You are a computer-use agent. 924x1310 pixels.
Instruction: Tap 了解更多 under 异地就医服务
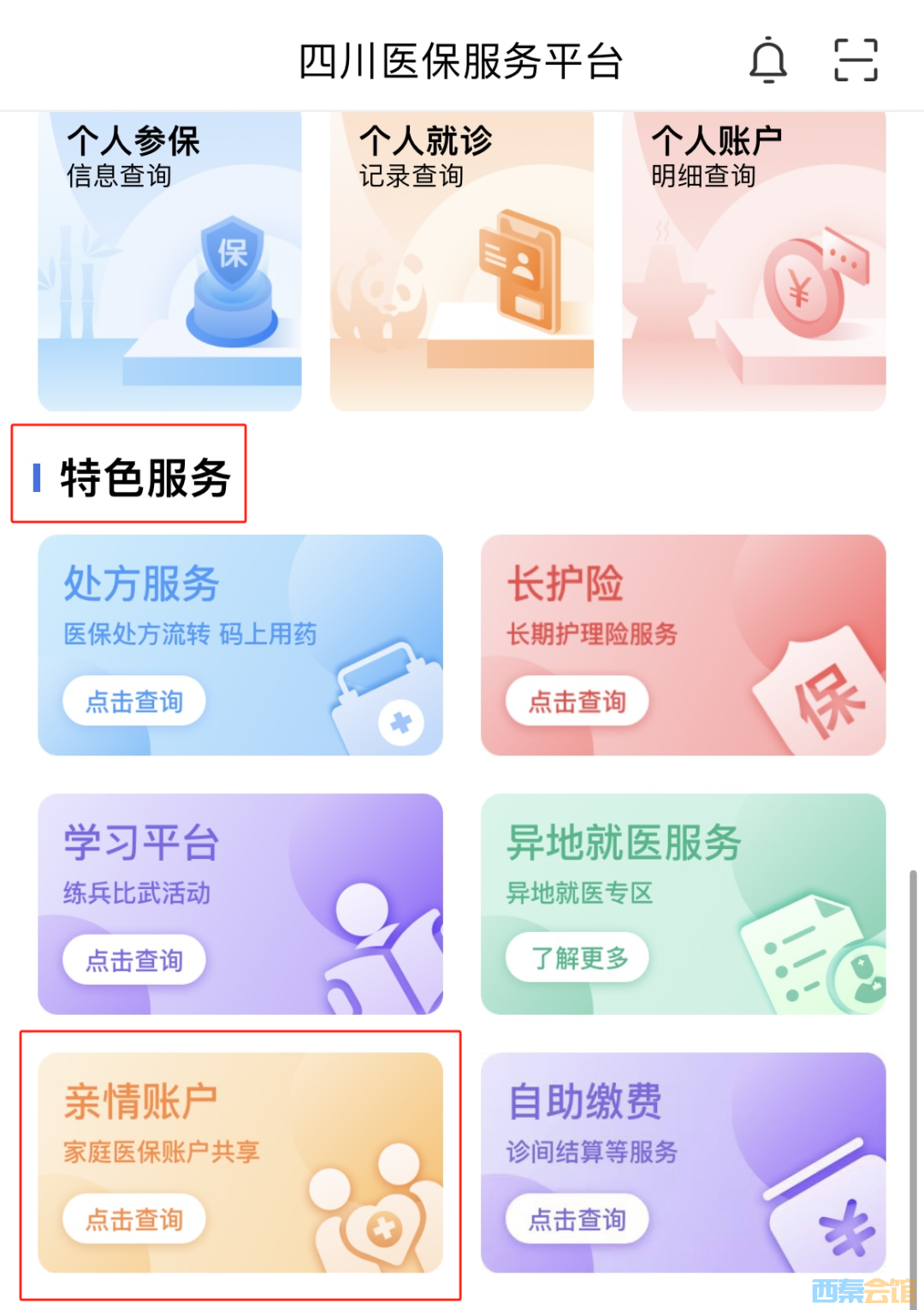pyautogui.click(x=577, y=957)
